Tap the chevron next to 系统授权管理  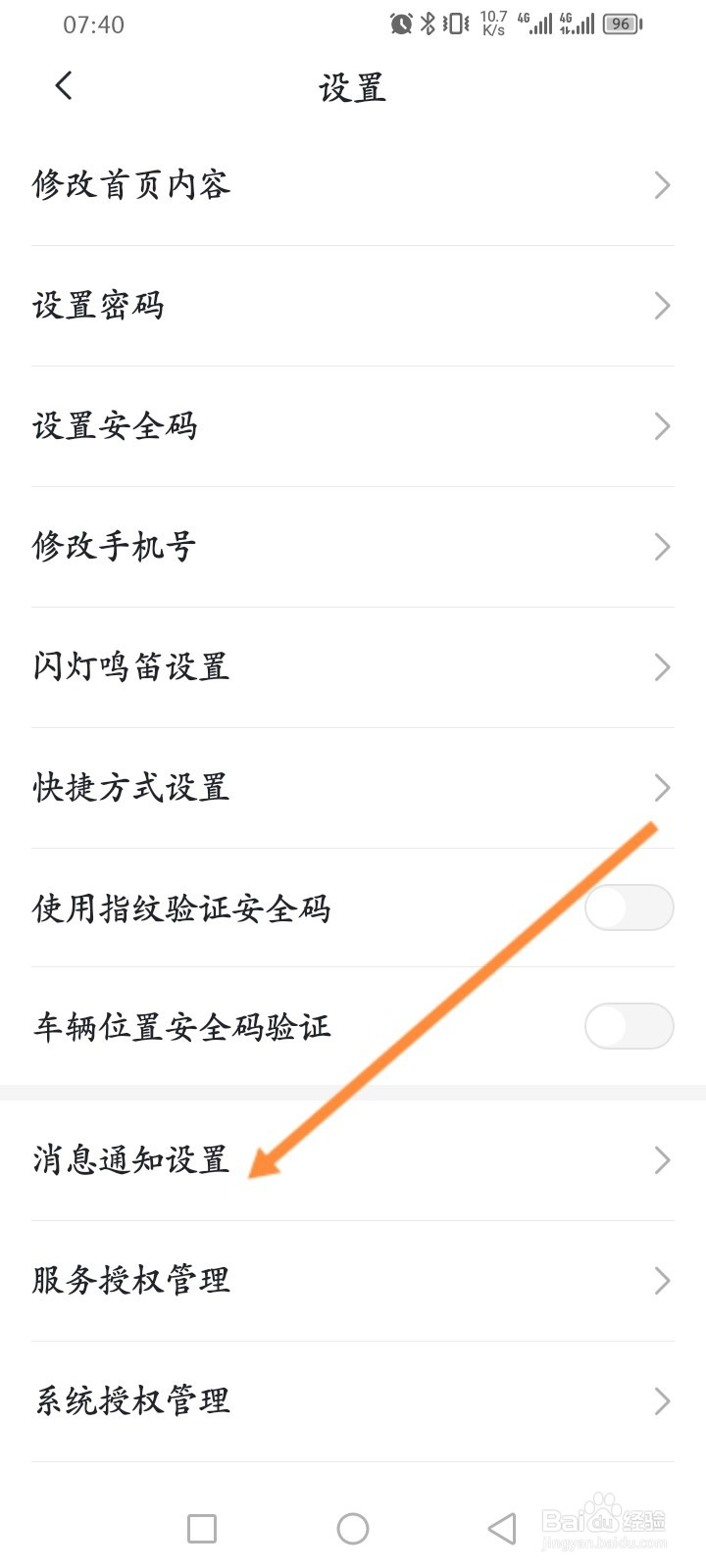pos(662,1400)
